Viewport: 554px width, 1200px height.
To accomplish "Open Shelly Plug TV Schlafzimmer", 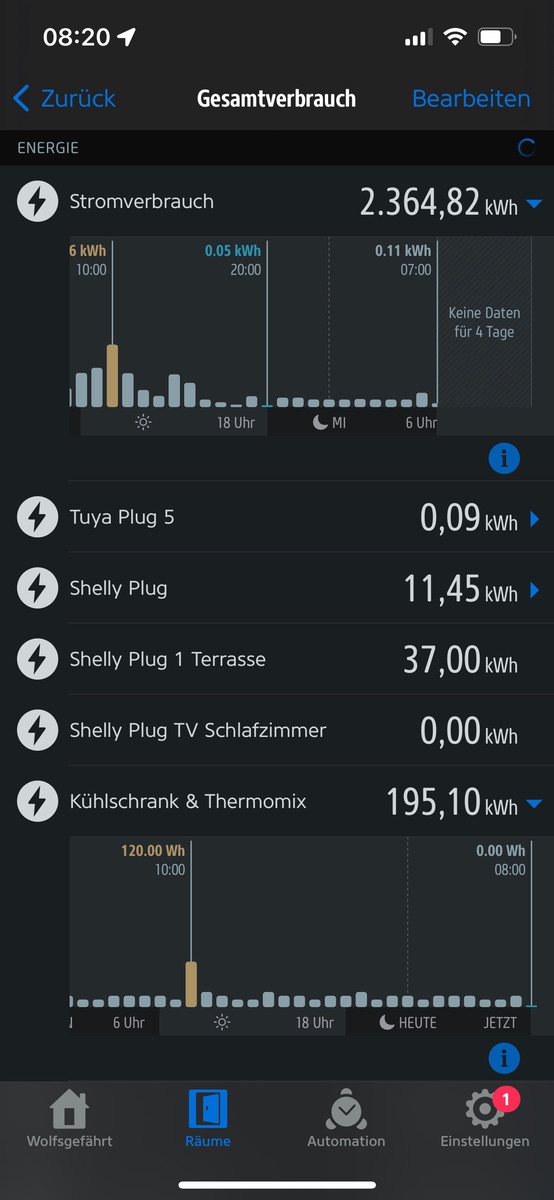I will coord(277,730).
